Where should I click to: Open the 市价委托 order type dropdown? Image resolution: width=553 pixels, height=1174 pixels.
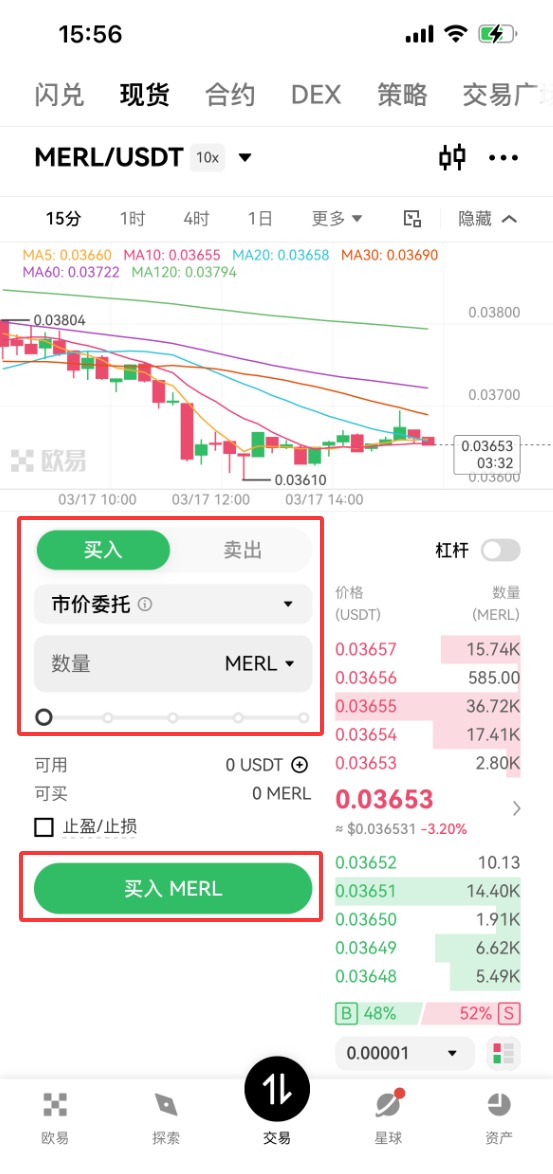pyautogui.click(x=173, y=604)
